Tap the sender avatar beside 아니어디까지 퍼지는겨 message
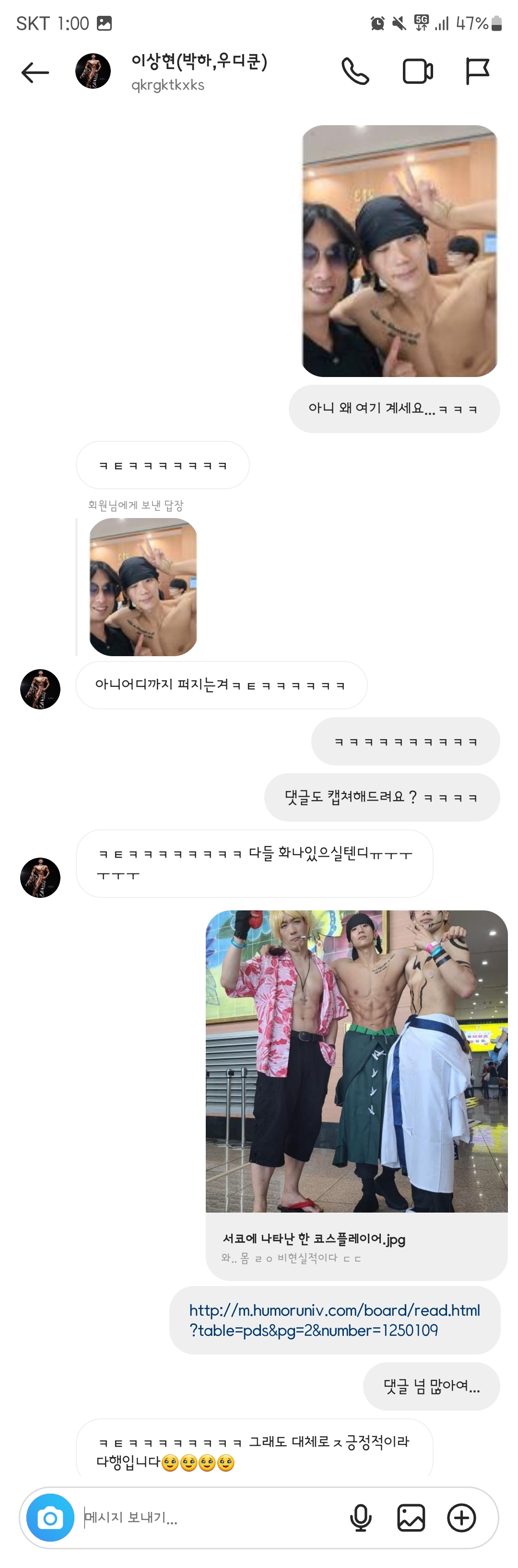The image size is (518, 1568). [x=40, y=689]
